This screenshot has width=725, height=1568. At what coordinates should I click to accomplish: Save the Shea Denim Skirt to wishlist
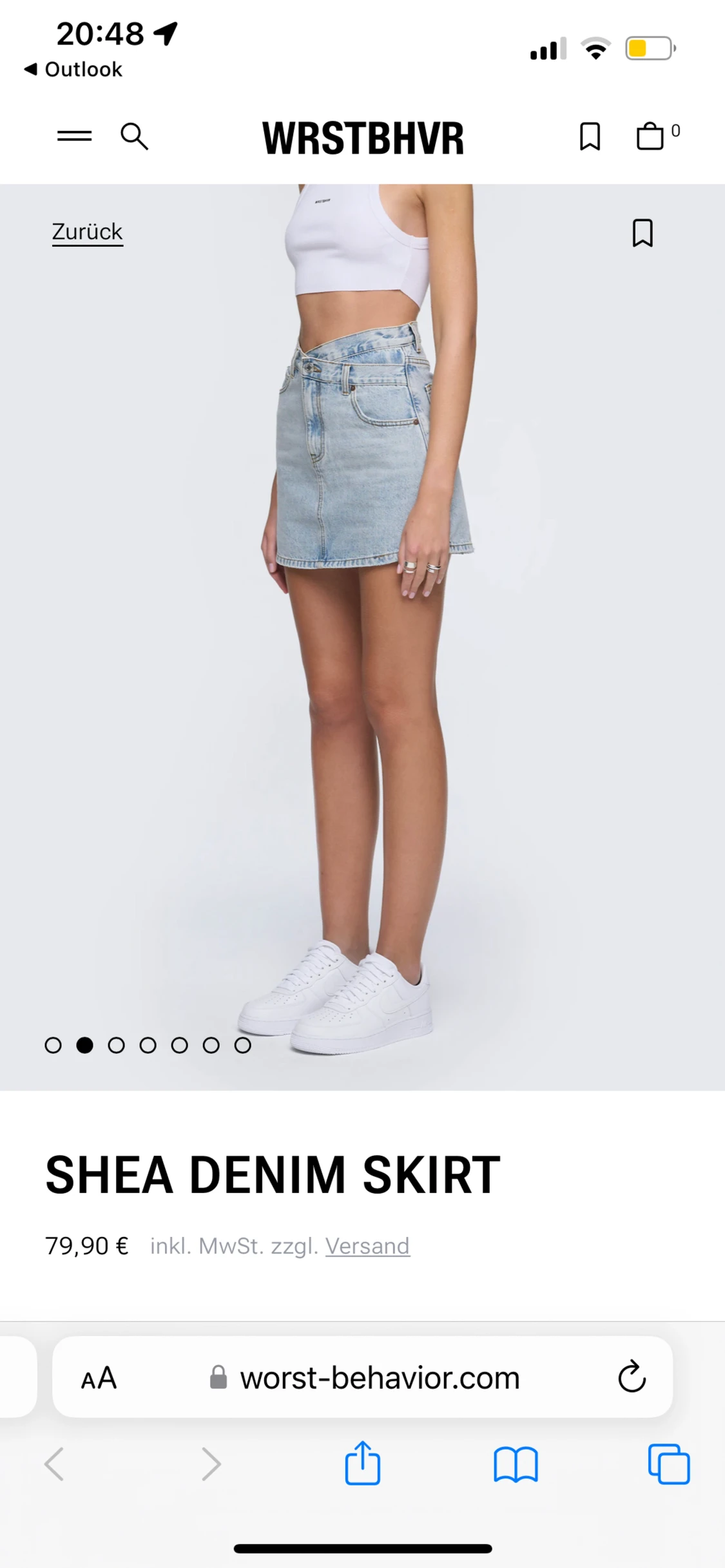click(643, 233)
